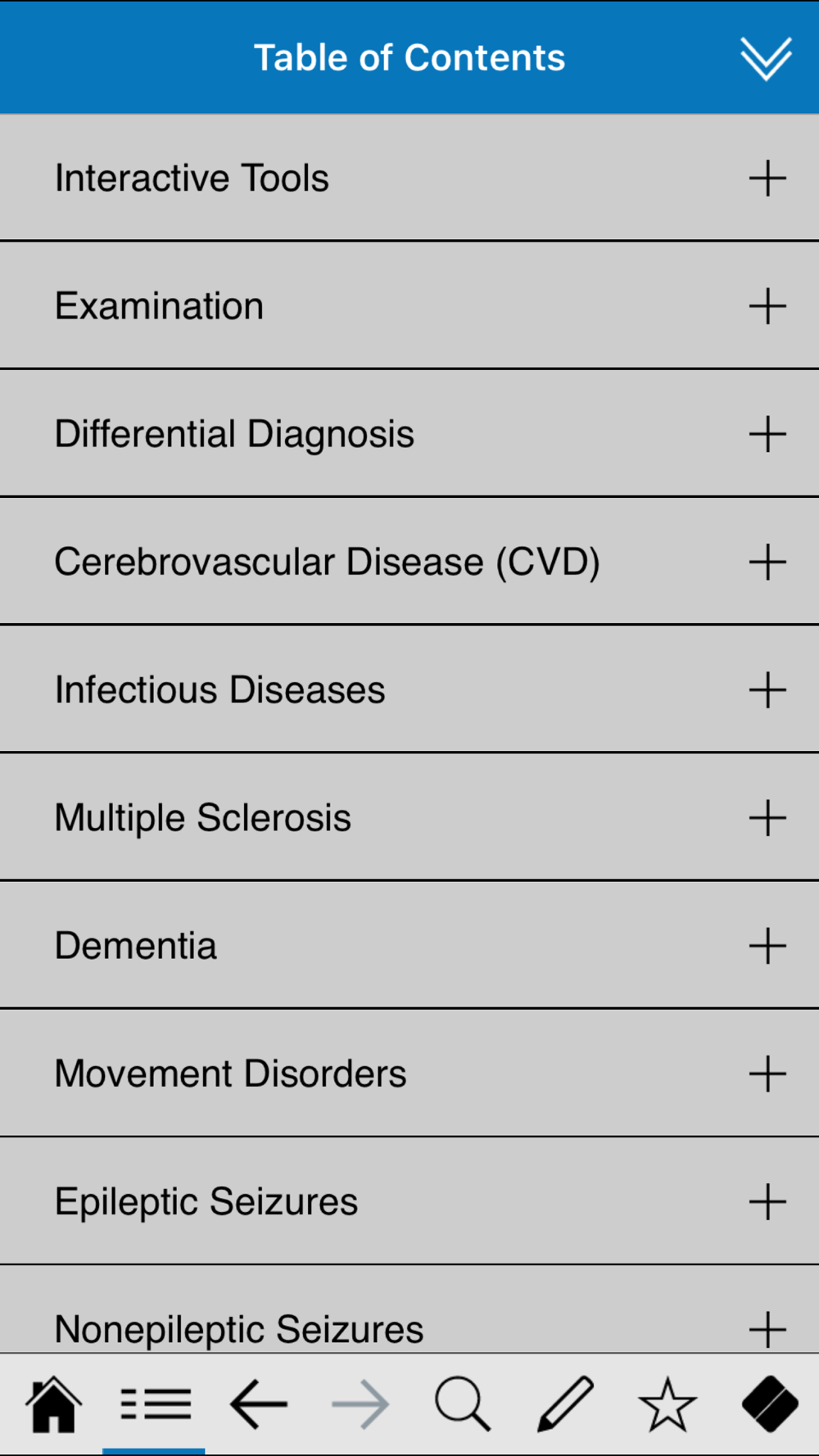Tap the eraser icon in bottom toolbar

click(769, 1404)
